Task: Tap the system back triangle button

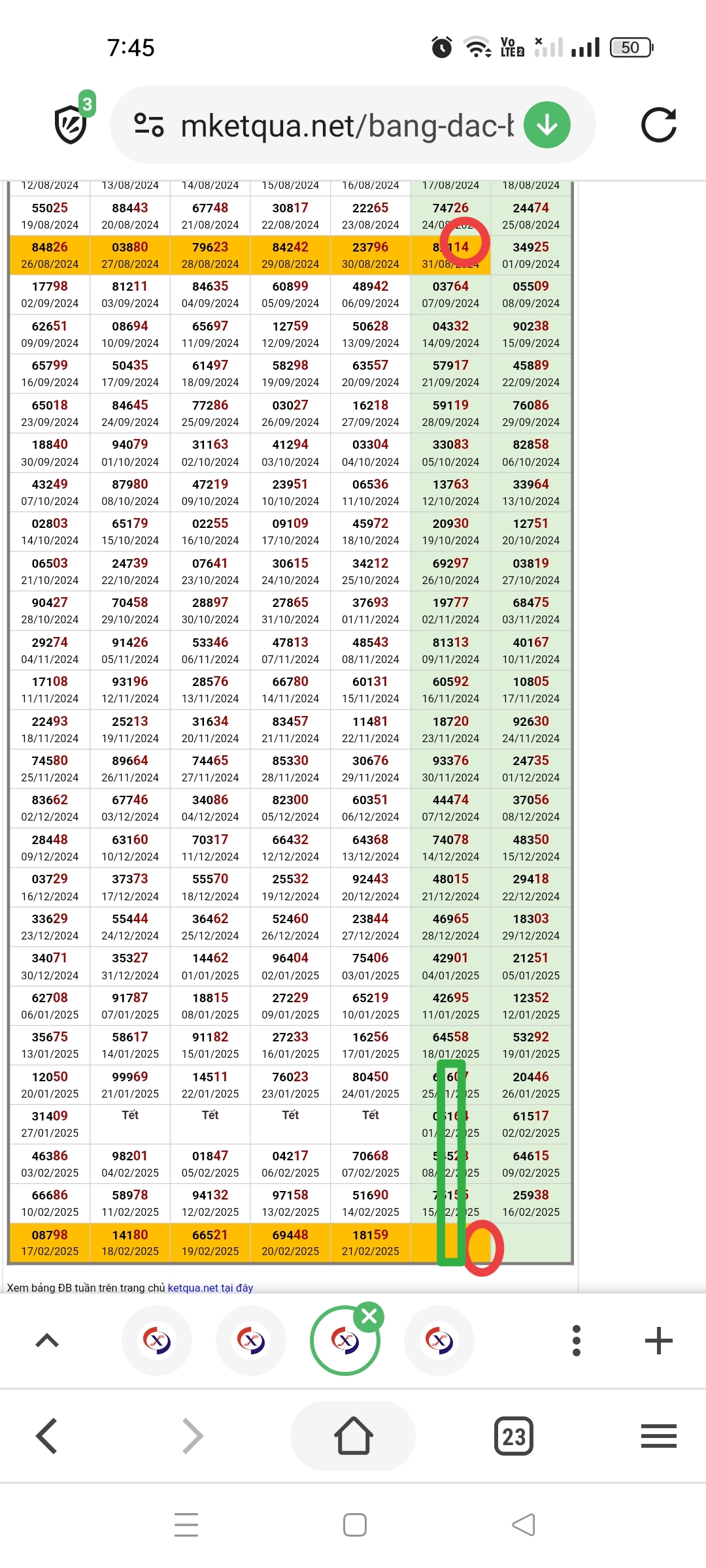Action: pos(523,1525)
